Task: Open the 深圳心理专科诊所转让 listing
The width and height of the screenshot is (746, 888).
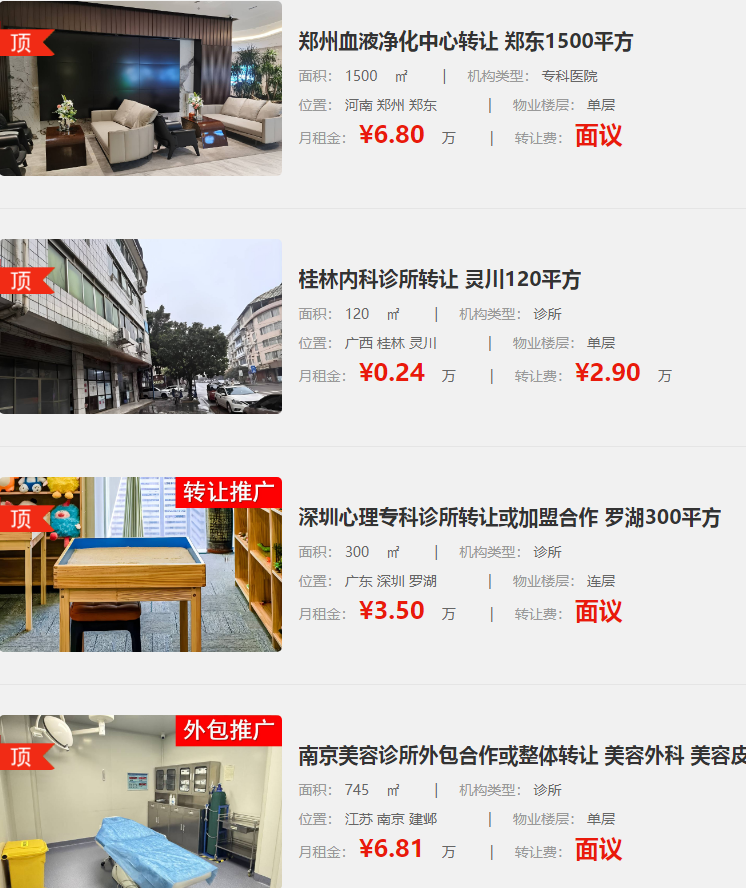Action: (508, 518)
